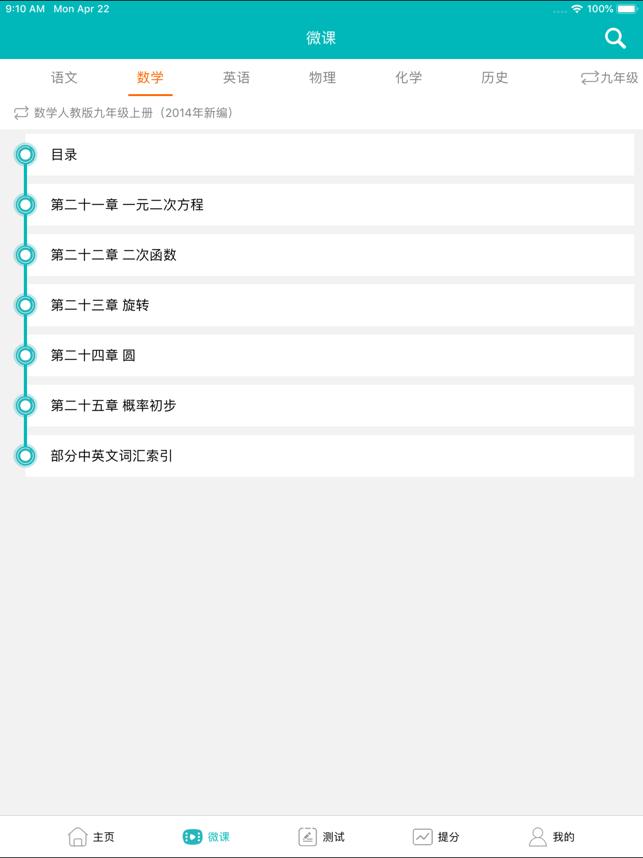The image size is (643, 858).
Task: Change textbook 数学人教版九年级上册
Action: point(124,113)
